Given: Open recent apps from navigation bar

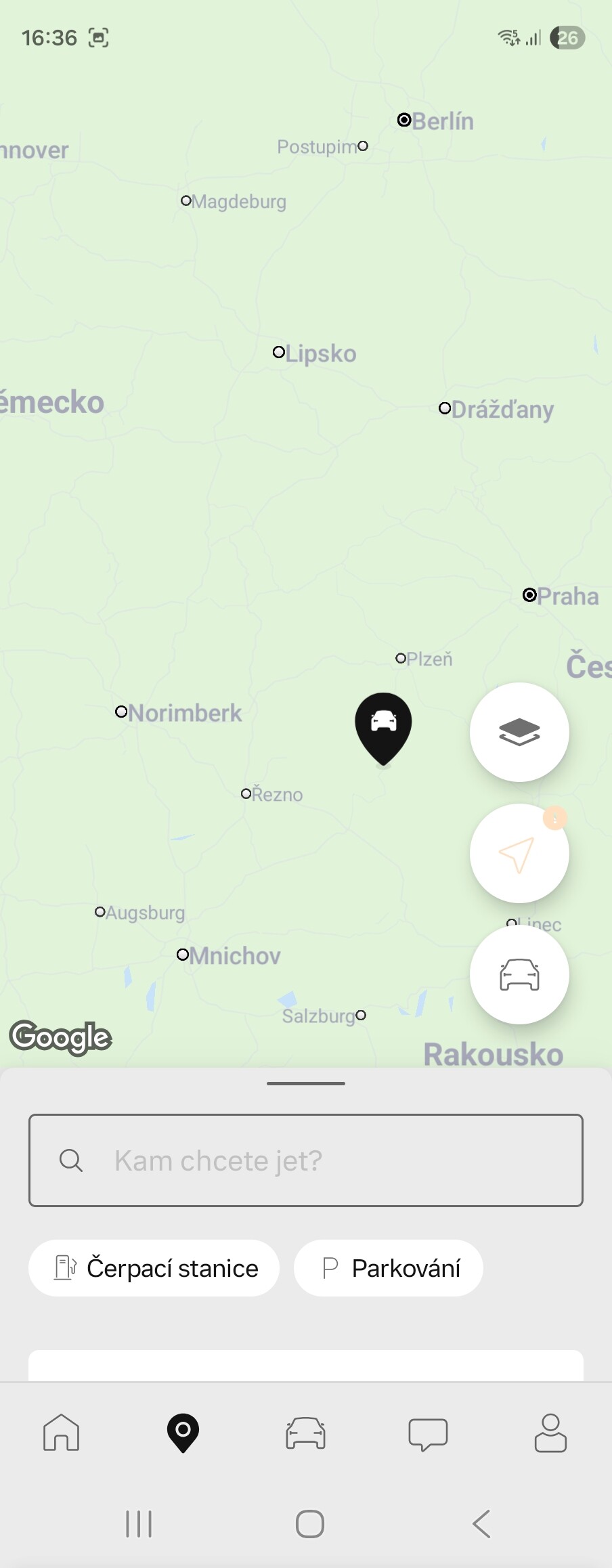Looking at the screenshot, I should point(139,1524).
